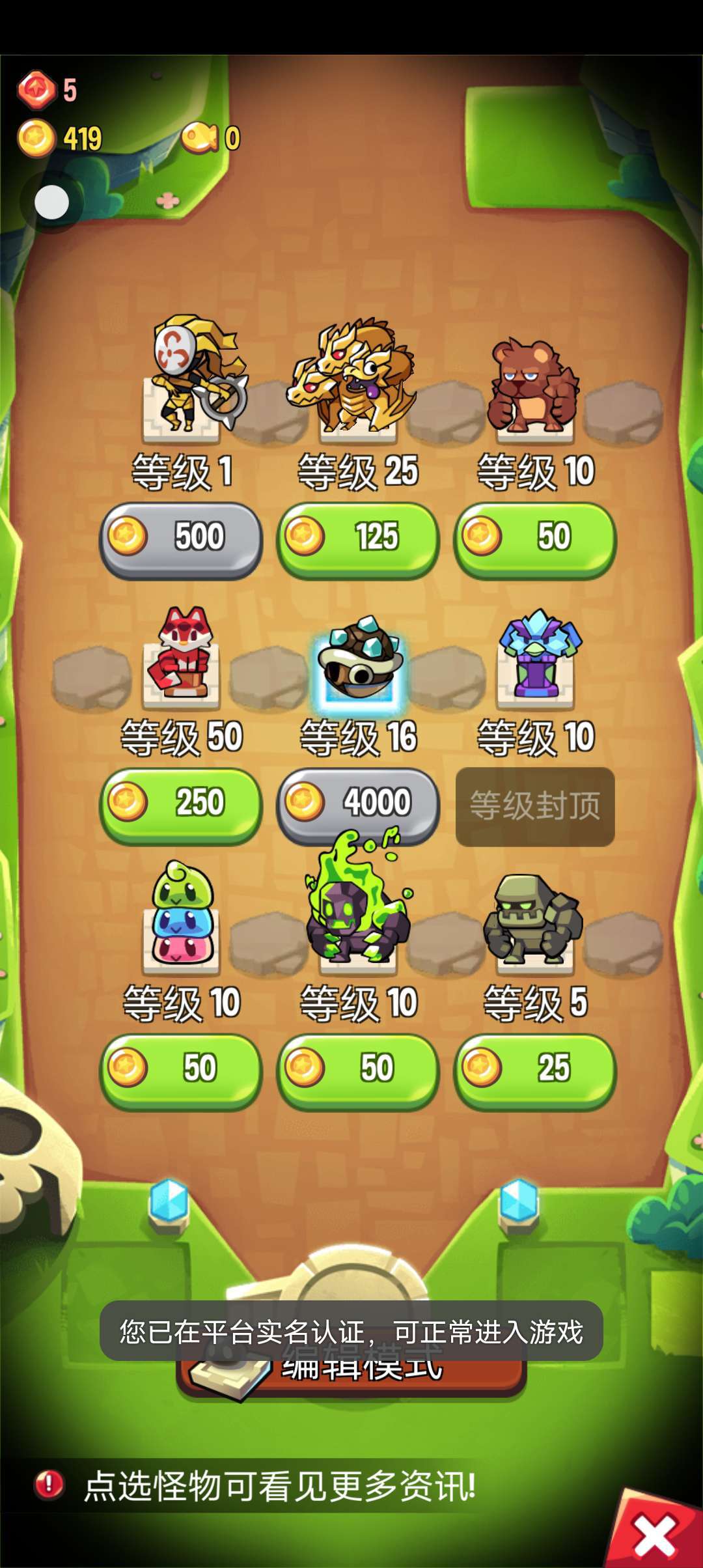Upgrade the brown bear for 50 coins
Image resolution: width=703 pixels, height=1568 pixels.
(x=535, y=539)
